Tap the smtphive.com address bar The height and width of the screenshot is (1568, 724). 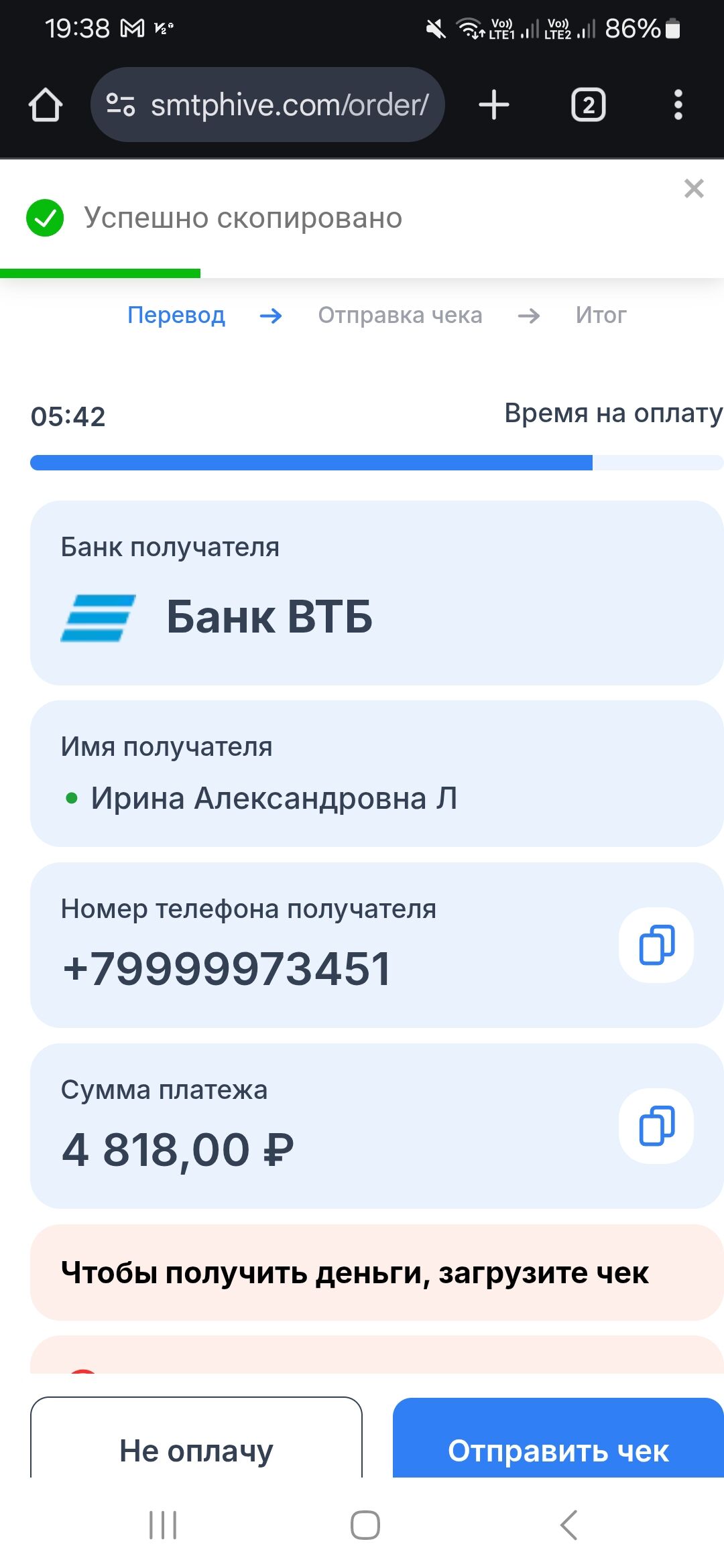click(288, 105)
